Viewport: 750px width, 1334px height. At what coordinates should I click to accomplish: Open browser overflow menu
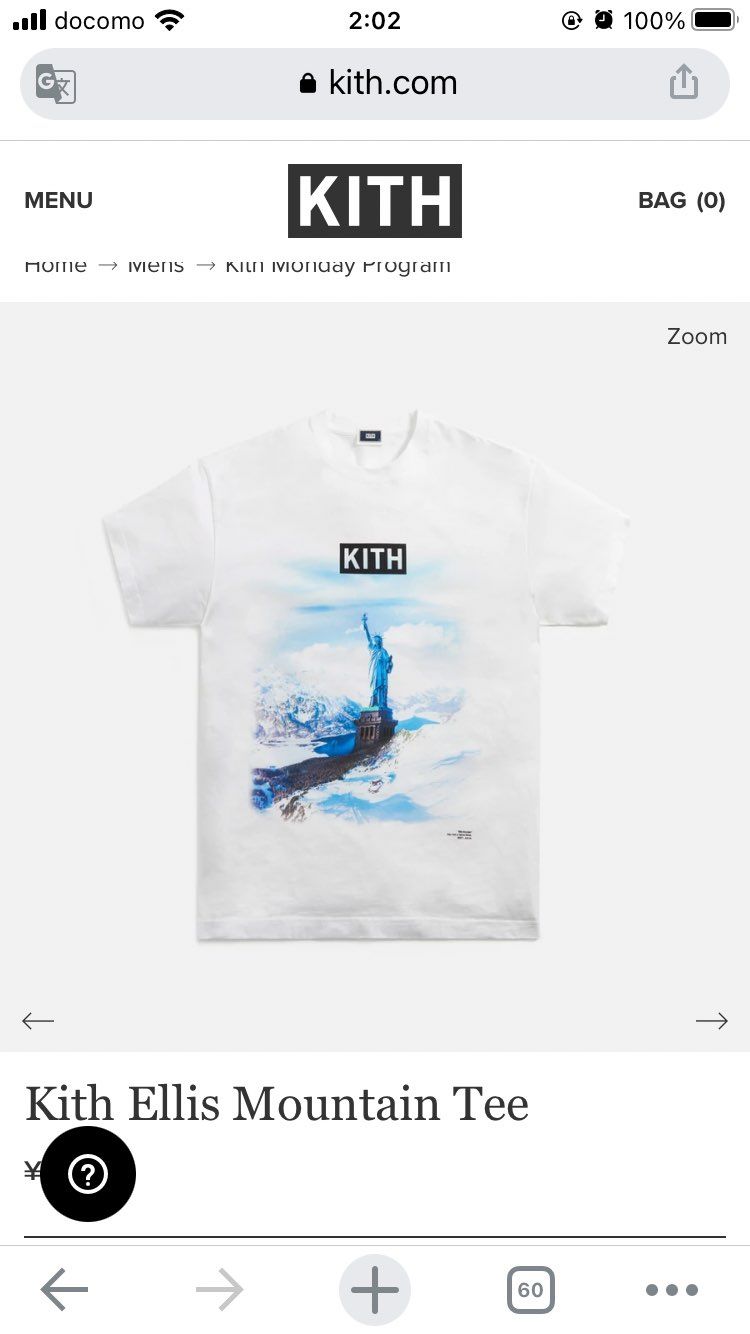[672, 1290]
